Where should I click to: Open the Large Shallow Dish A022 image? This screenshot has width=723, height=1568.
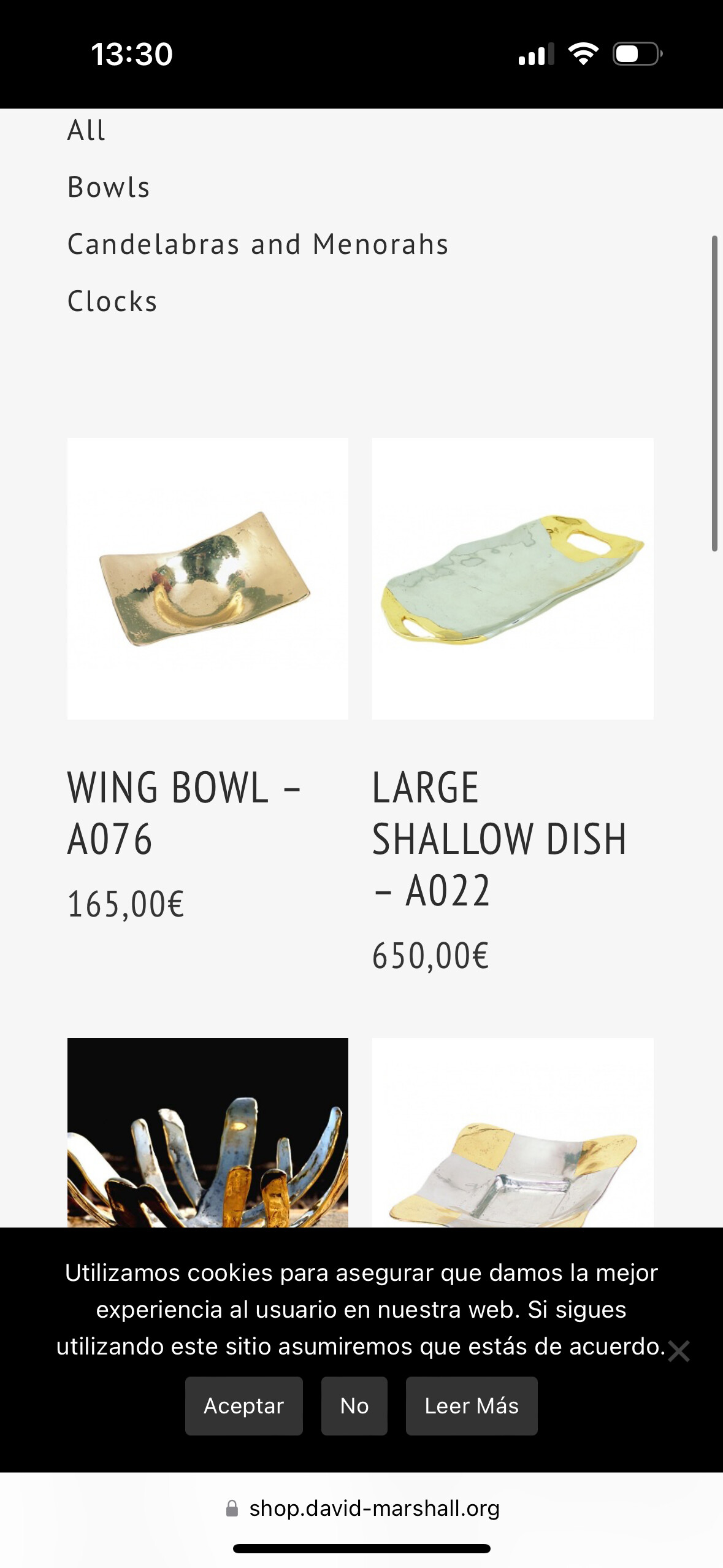pos(513,578)
